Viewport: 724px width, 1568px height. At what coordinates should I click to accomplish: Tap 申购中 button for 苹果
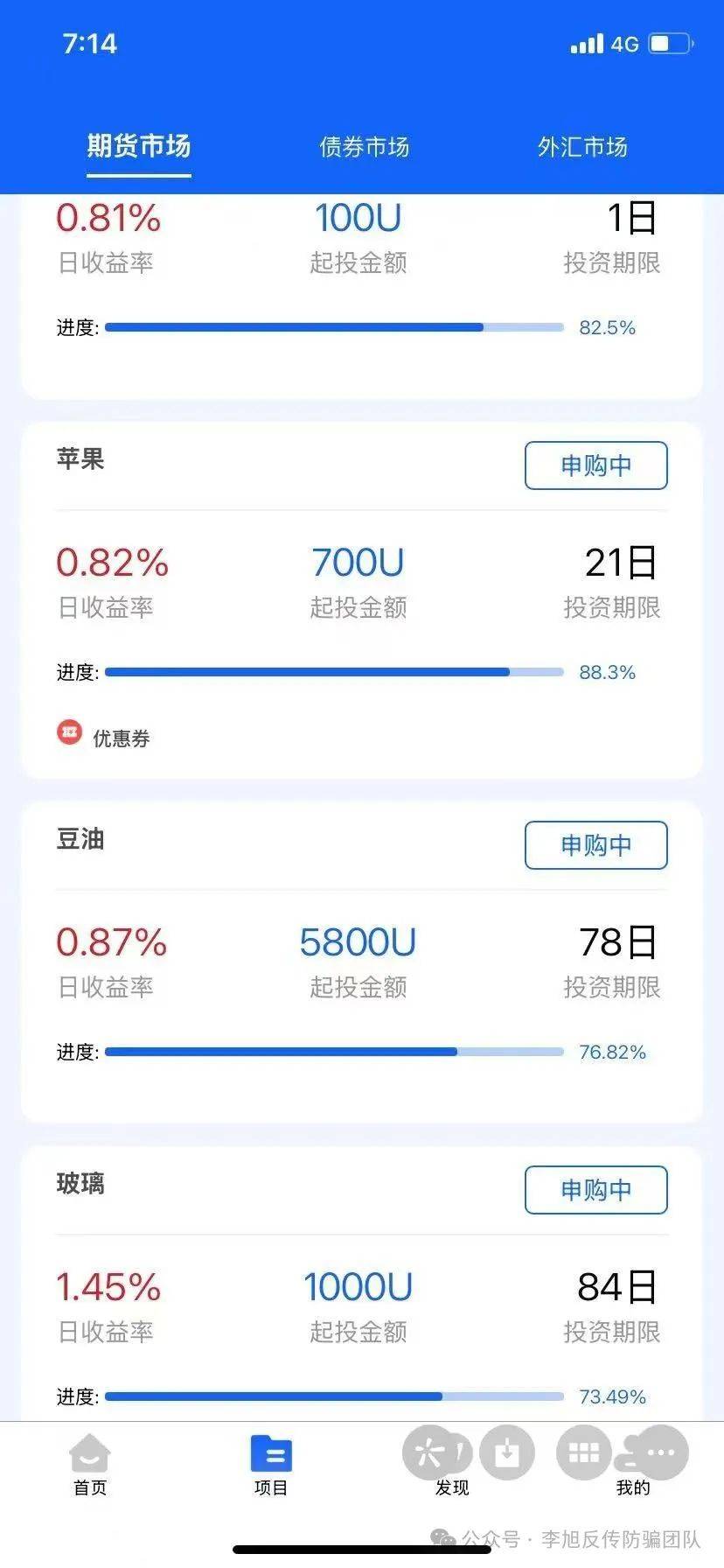(595, 465)
